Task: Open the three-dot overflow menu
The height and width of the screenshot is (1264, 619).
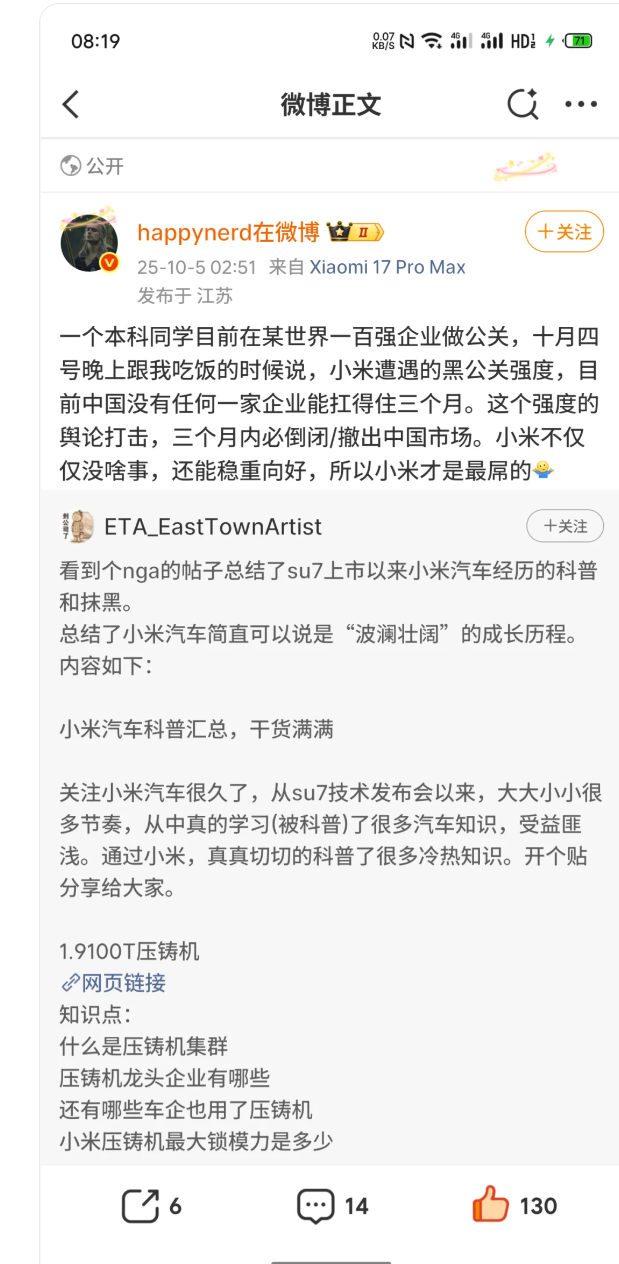Action: 580,104
